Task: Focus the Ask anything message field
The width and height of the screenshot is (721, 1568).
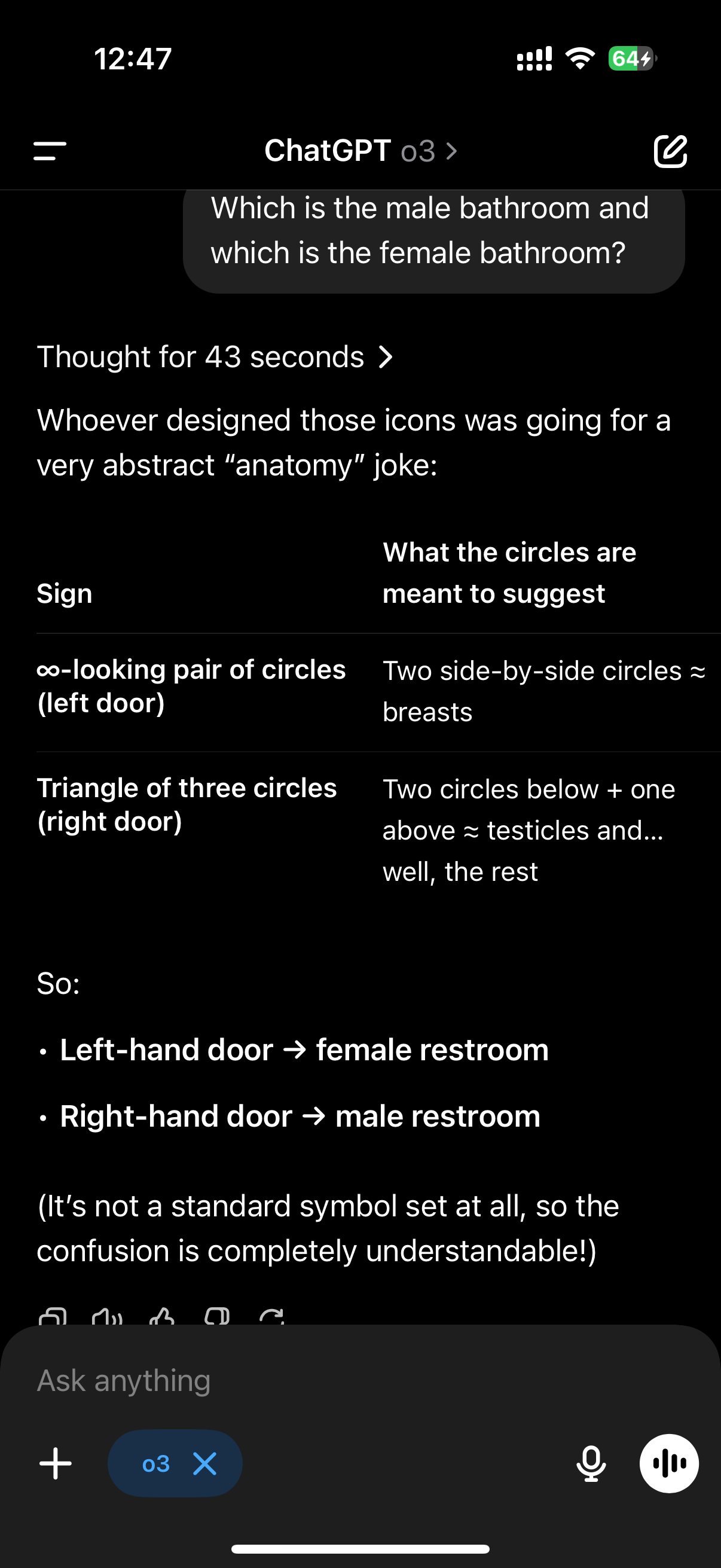Action: (x=360, y=1380)
